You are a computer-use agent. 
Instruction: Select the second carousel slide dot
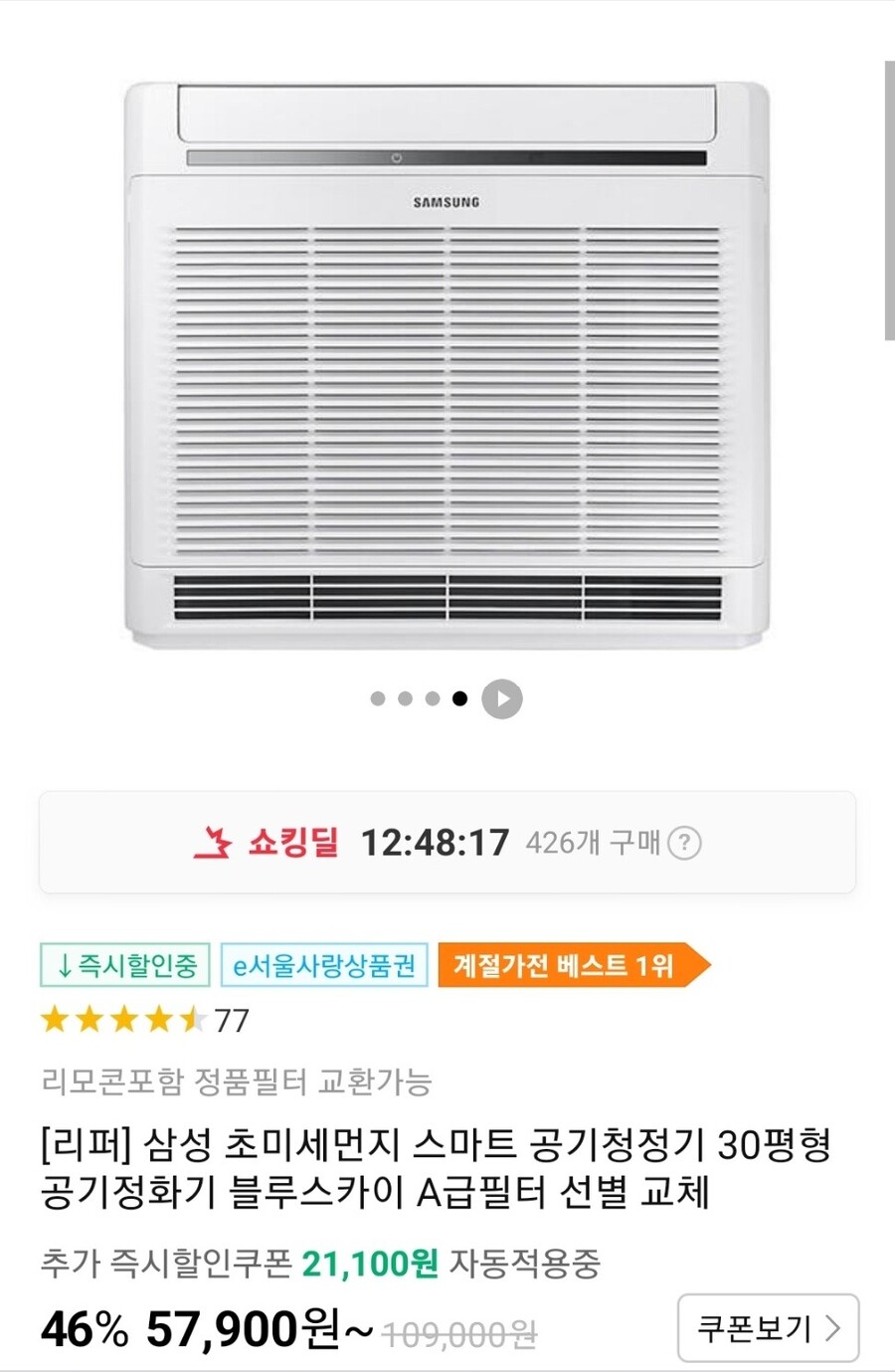point(404,698)
